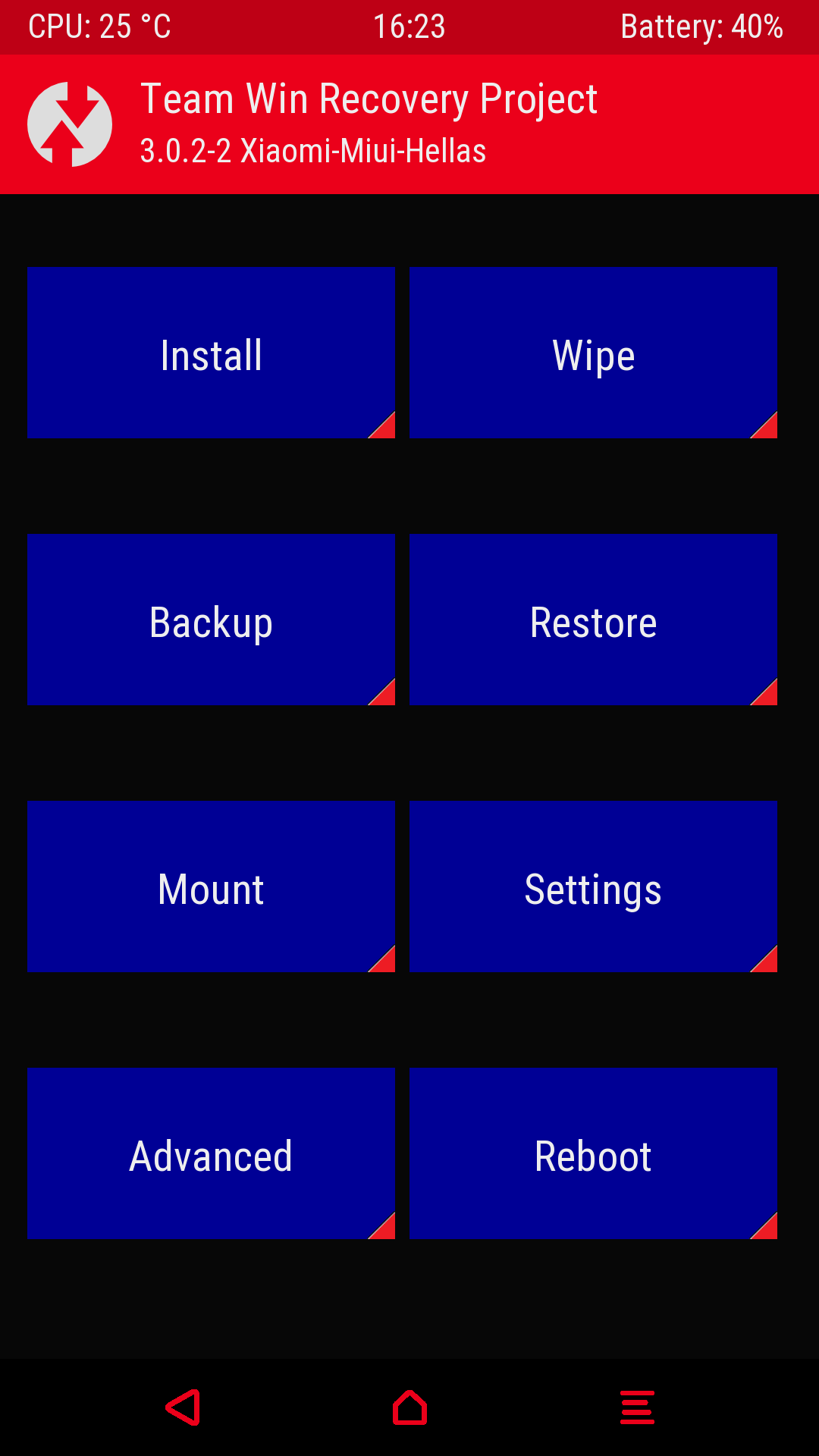Open the Restore screen

[593, 620]
